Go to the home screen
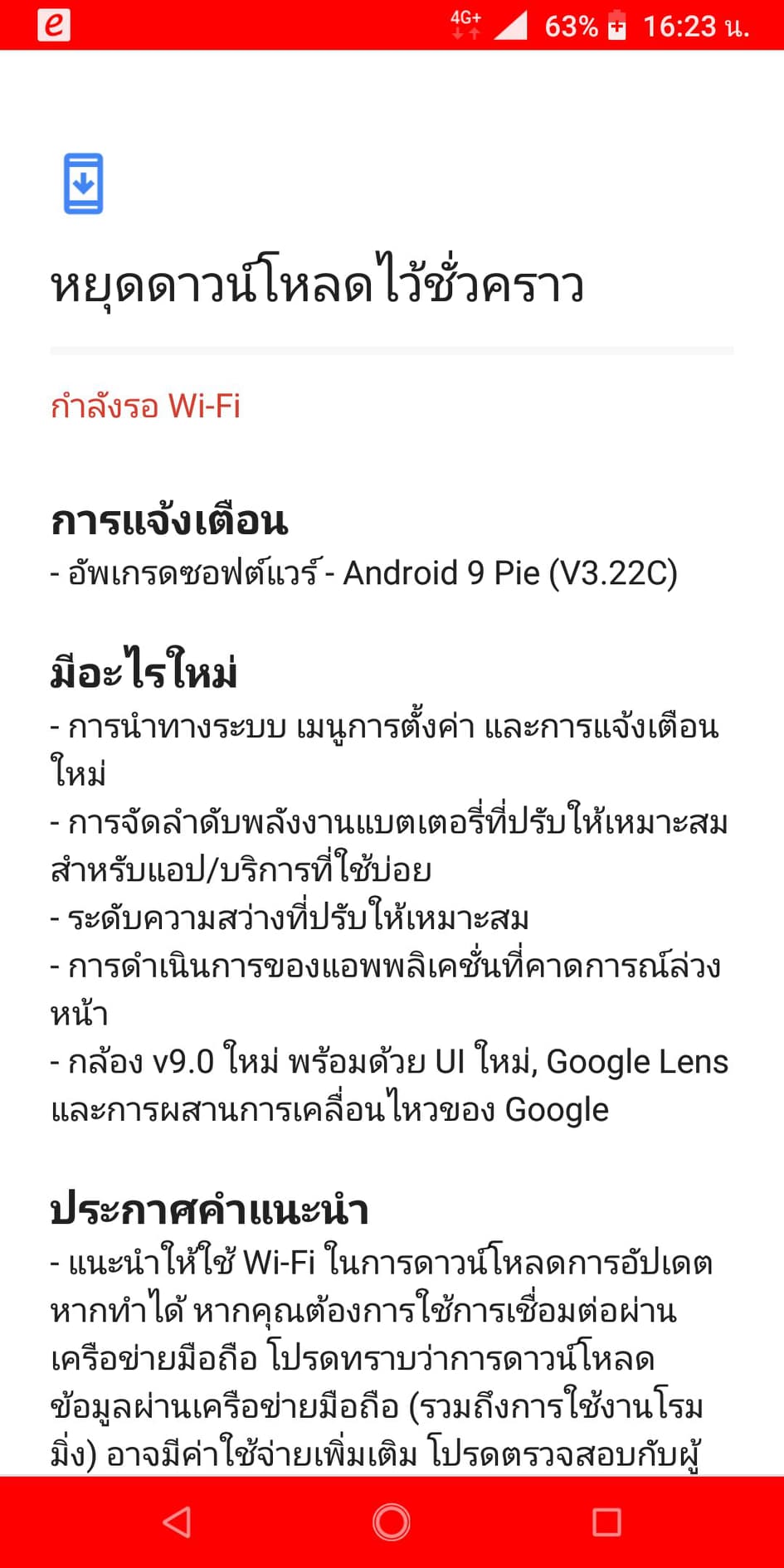This screenshot has width=784, height=1568. [x=392, y=1522]
